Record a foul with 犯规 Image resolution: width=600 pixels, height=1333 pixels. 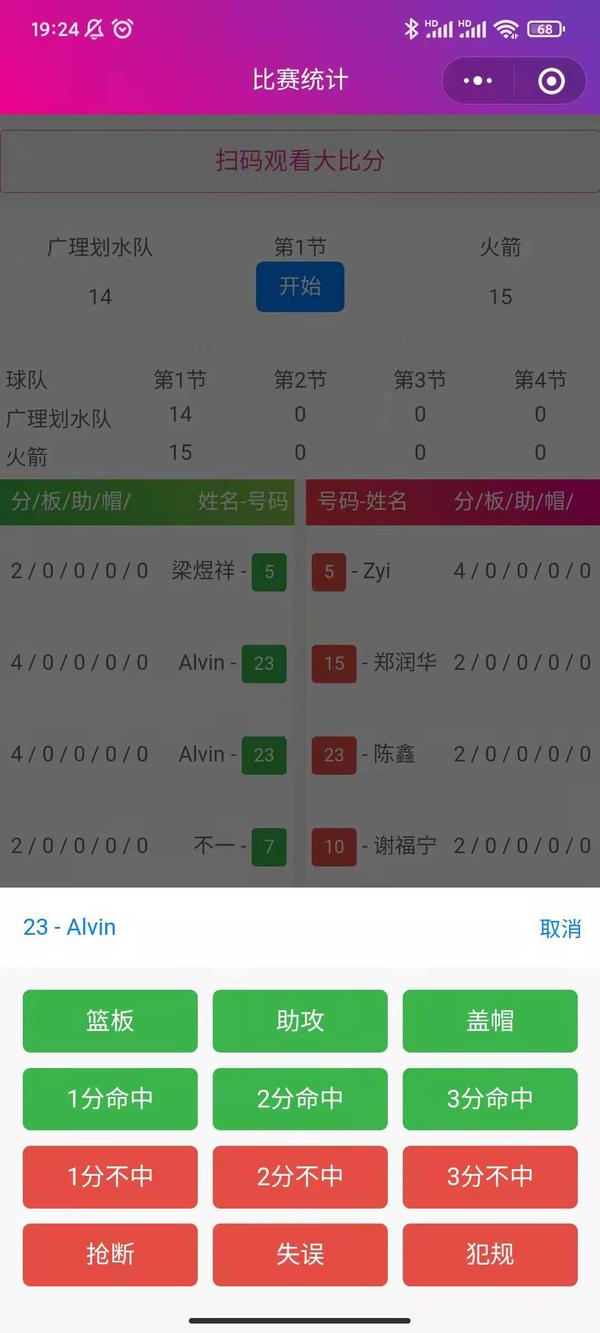click(490, 1254)
